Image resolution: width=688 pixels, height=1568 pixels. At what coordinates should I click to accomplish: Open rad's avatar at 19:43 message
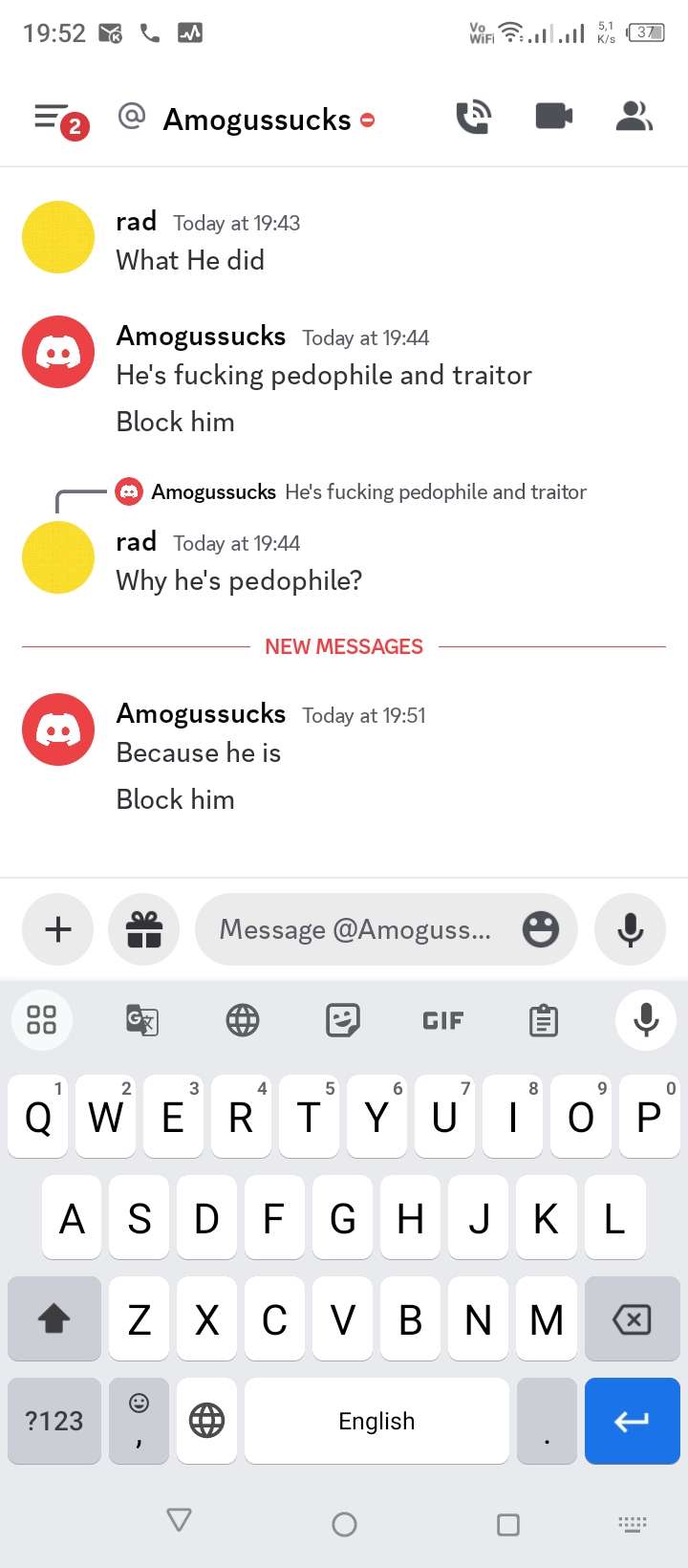58,237
